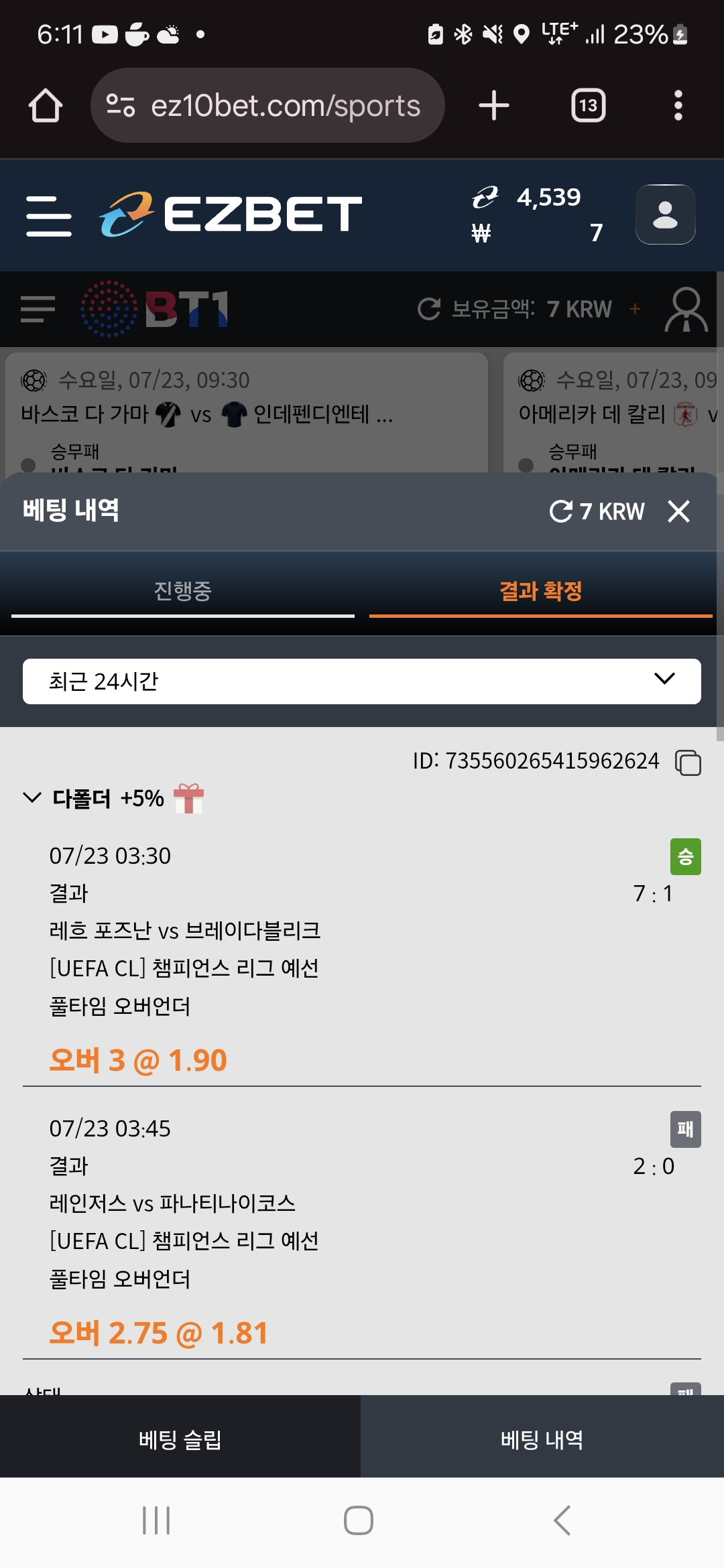Image resolution: width=724 pixels, height=1568 pixels.
Task: Switch to the 베팅 슬립 bottom tab
Action: click(180, 1439)
